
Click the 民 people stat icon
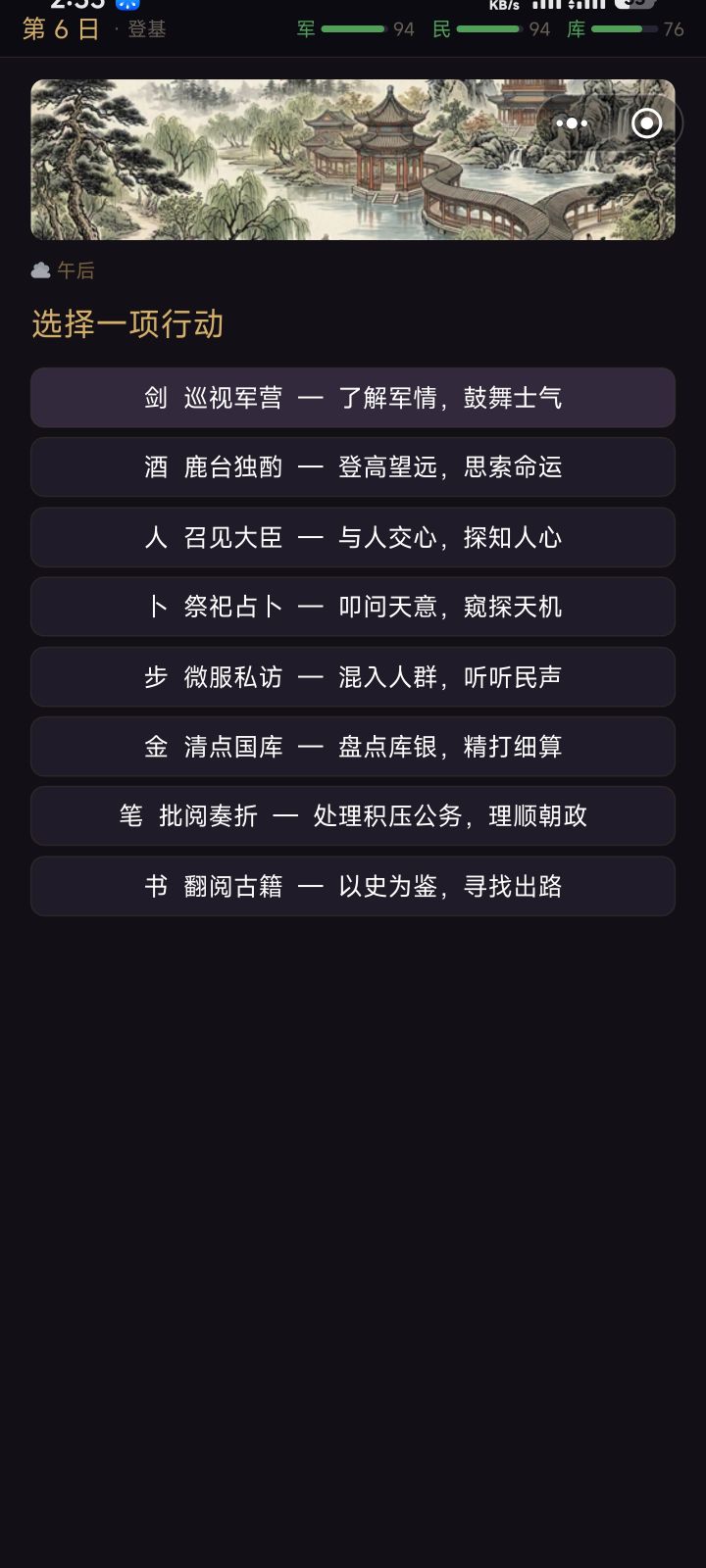(441, 30)
